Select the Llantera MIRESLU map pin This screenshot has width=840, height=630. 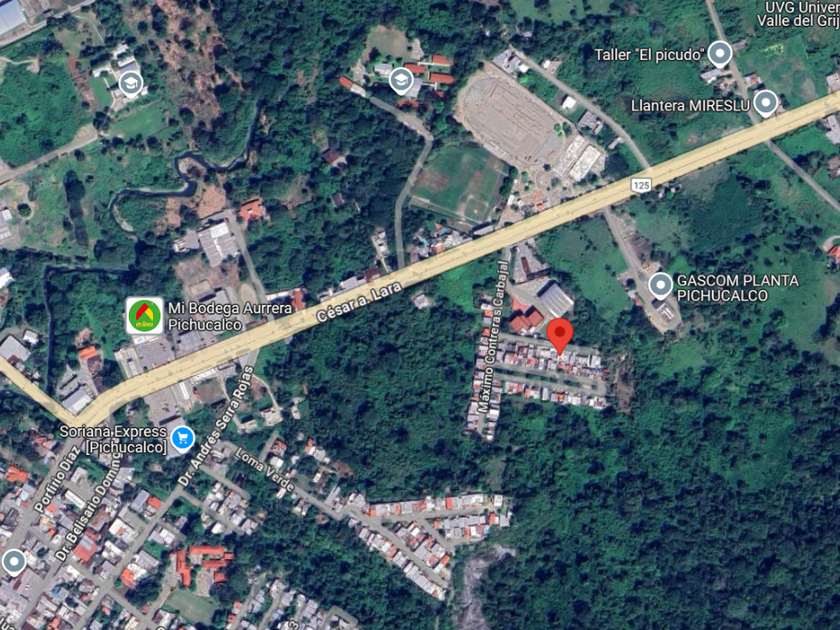[x=766, y=103]
